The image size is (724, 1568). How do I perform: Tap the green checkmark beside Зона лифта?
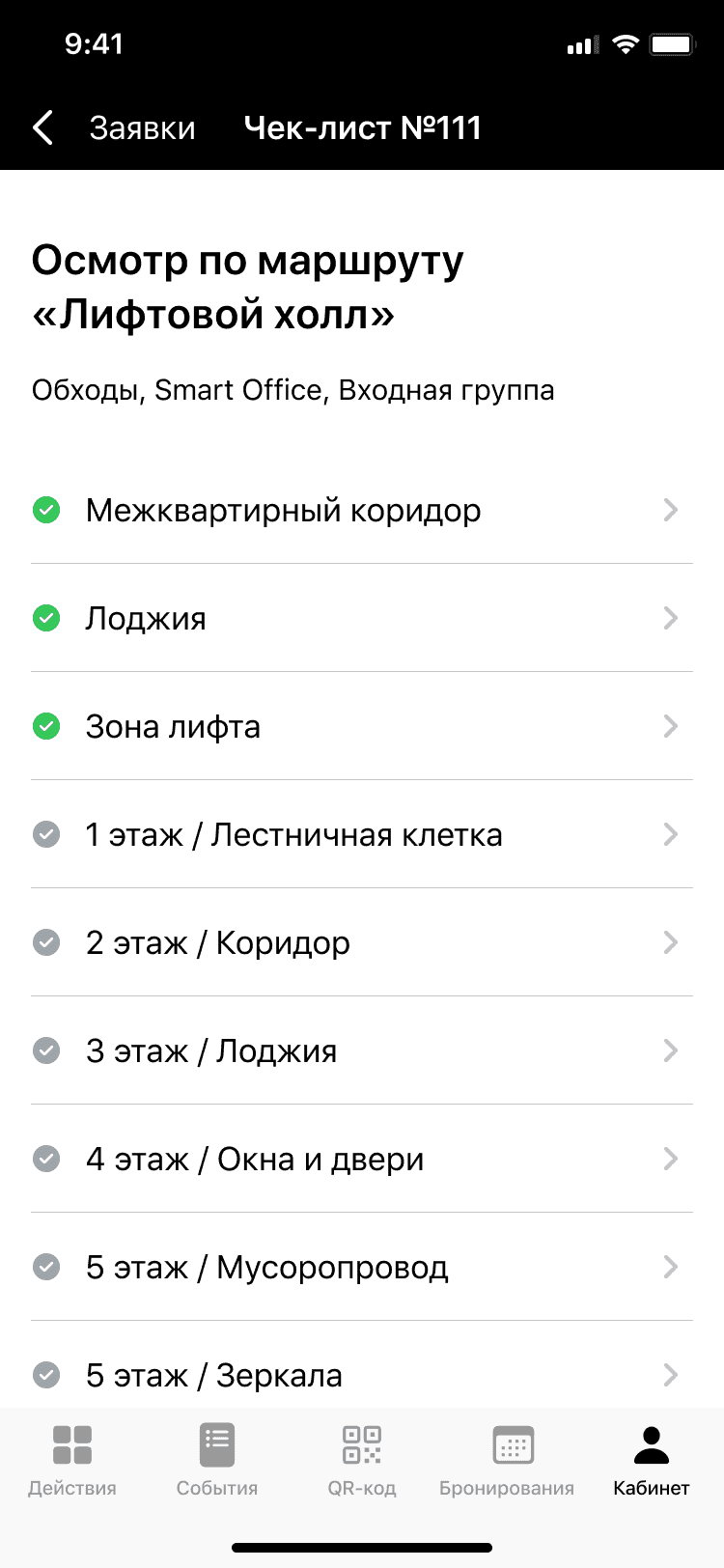45,726
